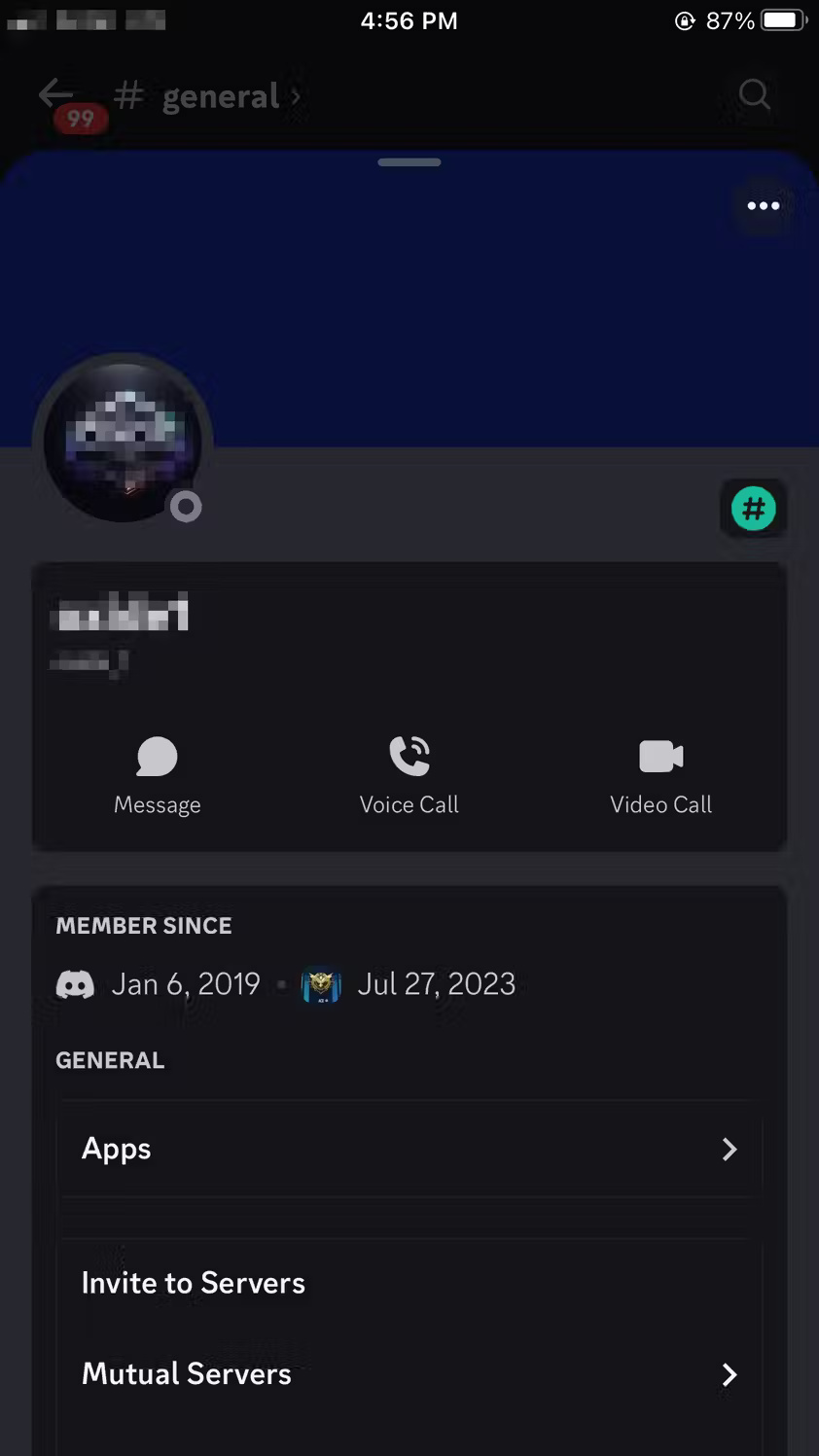Expand the channel name dropdown beside general

295,97
